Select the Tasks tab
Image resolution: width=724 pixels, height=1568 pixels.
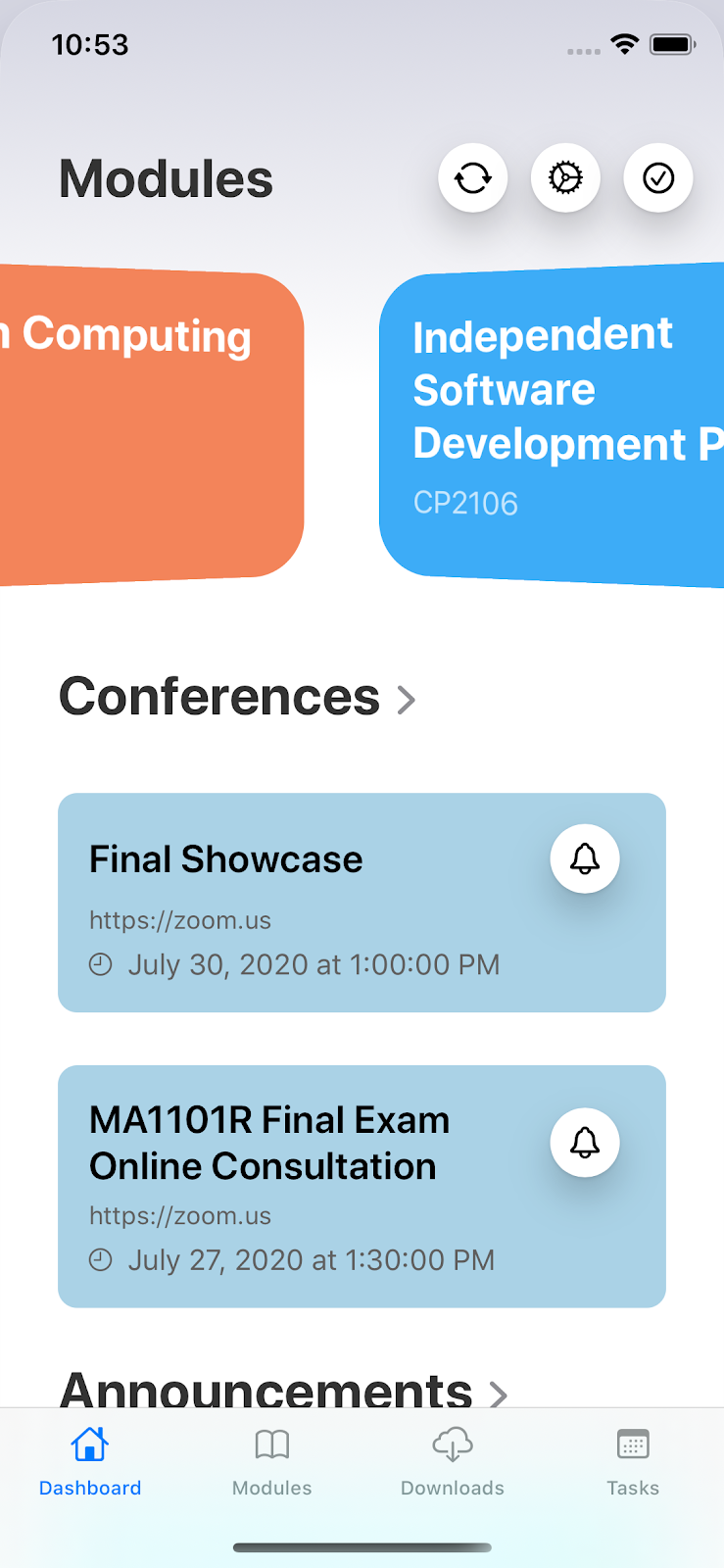633,1461
